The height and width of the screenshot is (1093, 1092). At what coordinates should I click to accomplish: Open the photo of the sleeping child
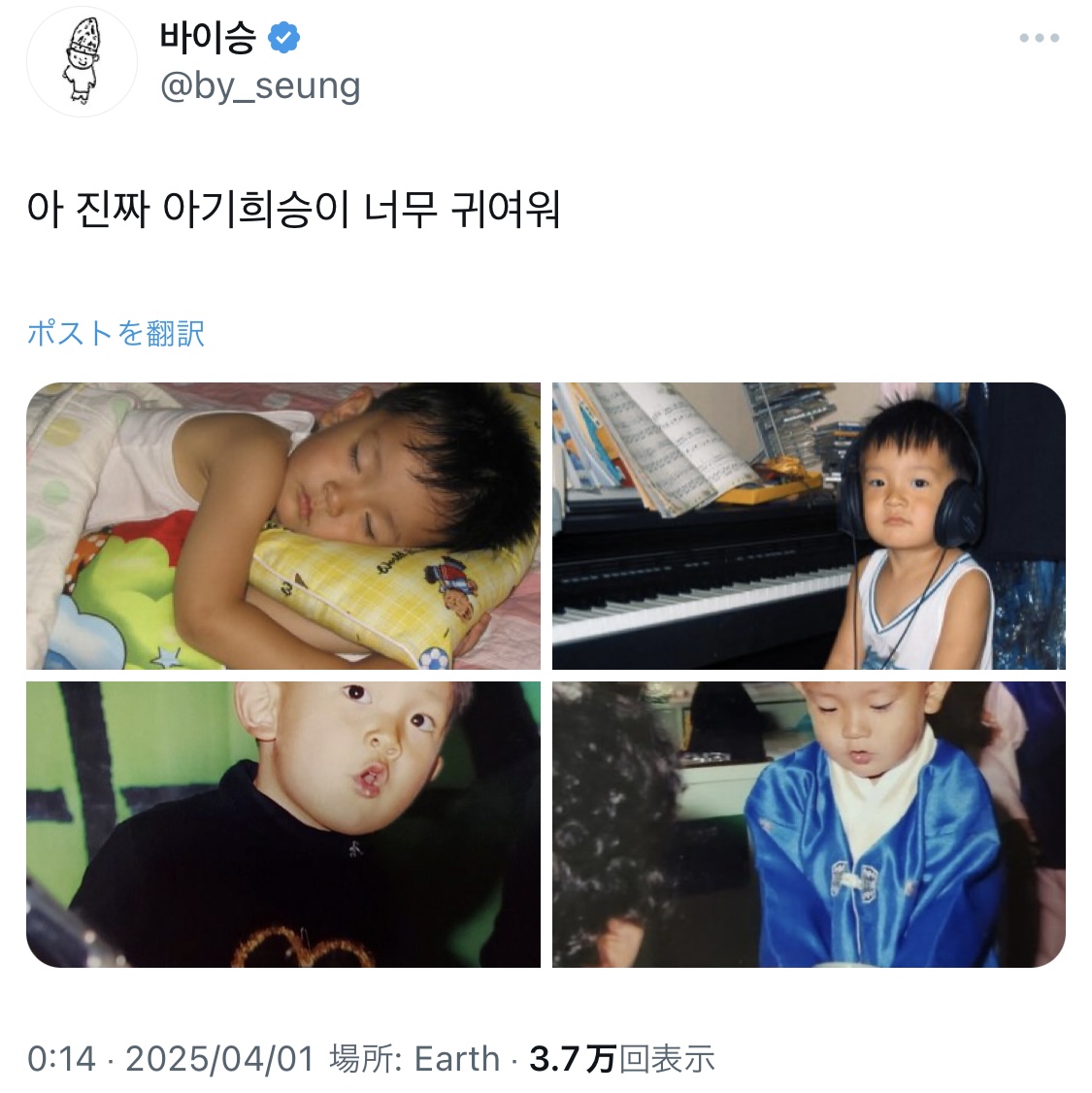[x=283, y=526]
